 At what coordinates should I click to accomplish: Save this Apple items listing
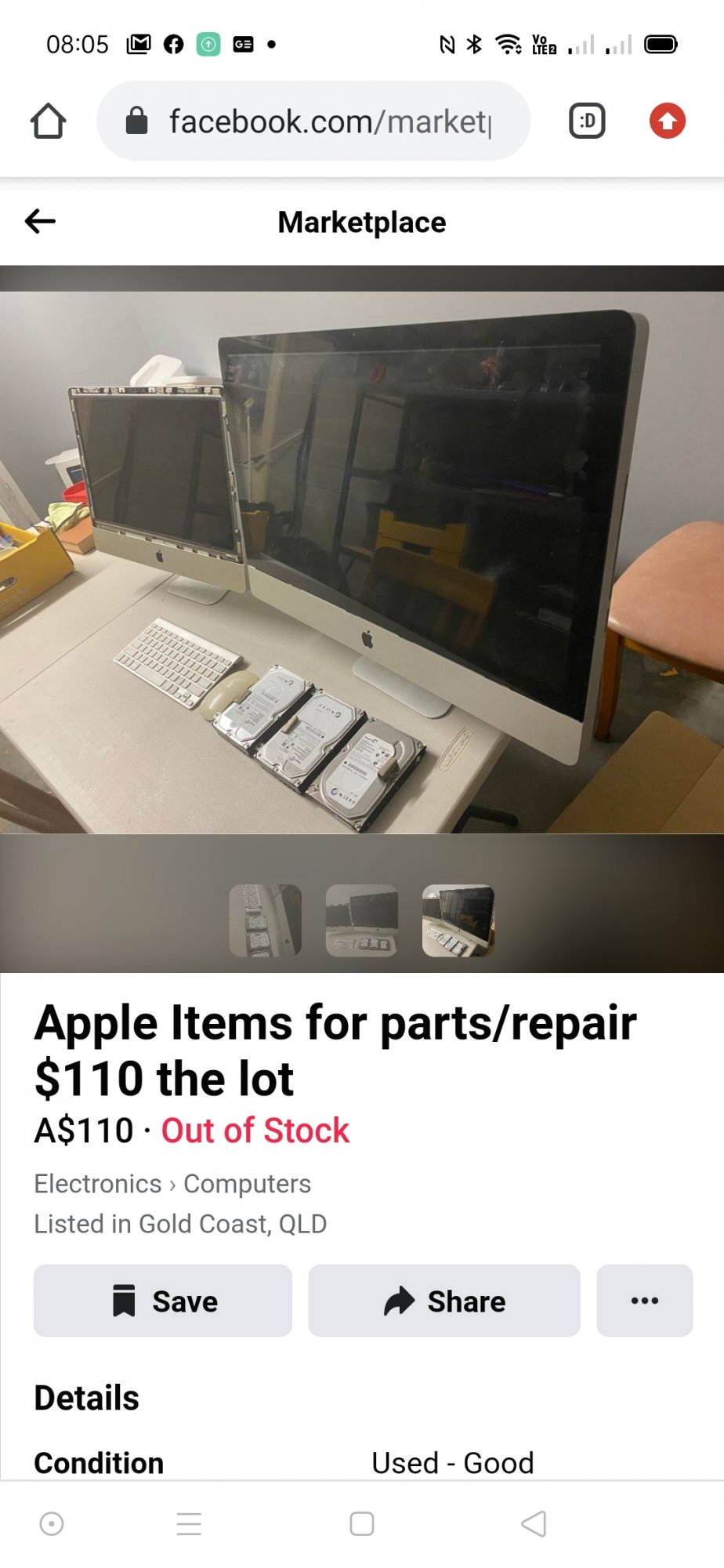(163, 1301)
